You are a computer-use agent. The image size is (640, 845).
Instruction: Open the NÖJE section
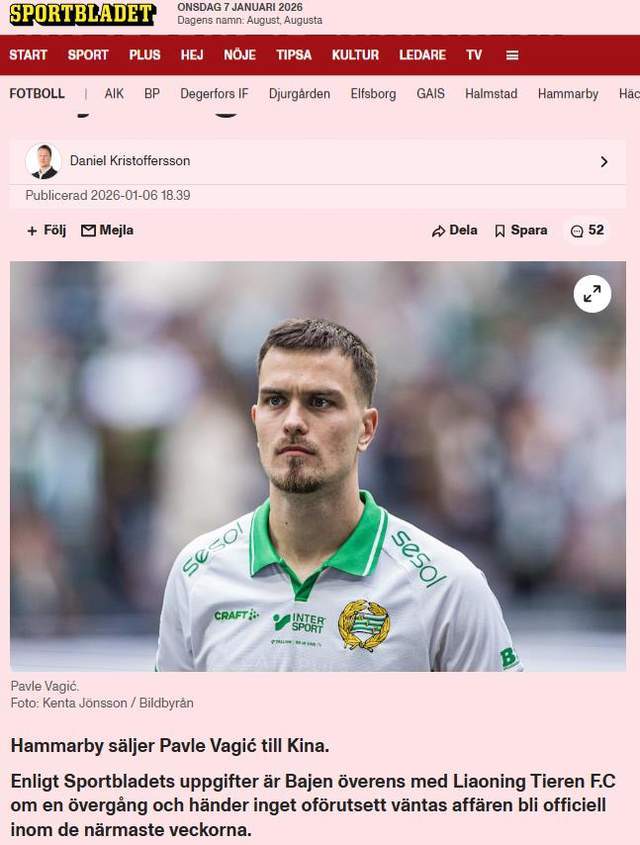coord(239,55)
